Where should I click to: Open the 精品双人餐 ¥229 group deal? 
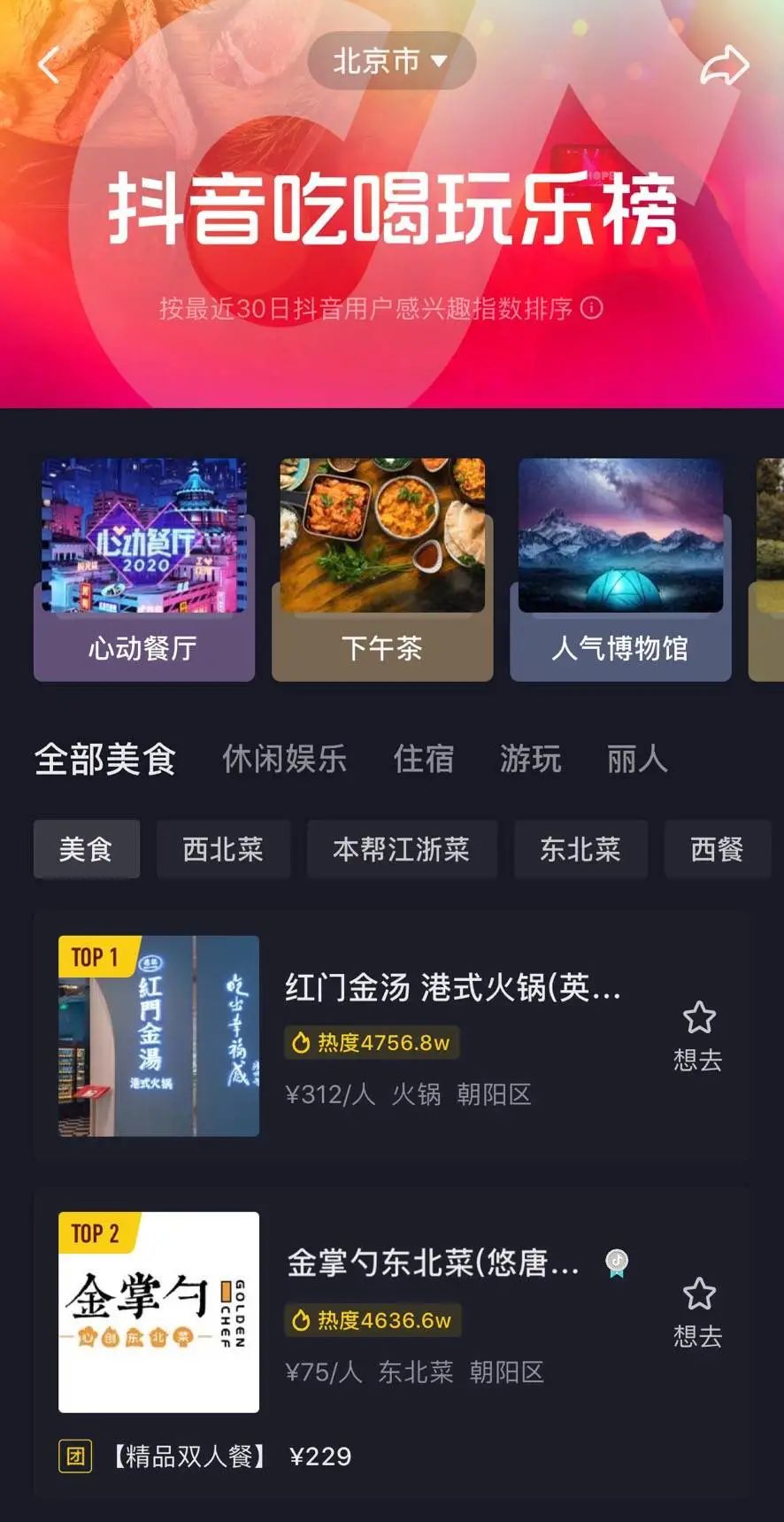click(x=230, y=1456)
